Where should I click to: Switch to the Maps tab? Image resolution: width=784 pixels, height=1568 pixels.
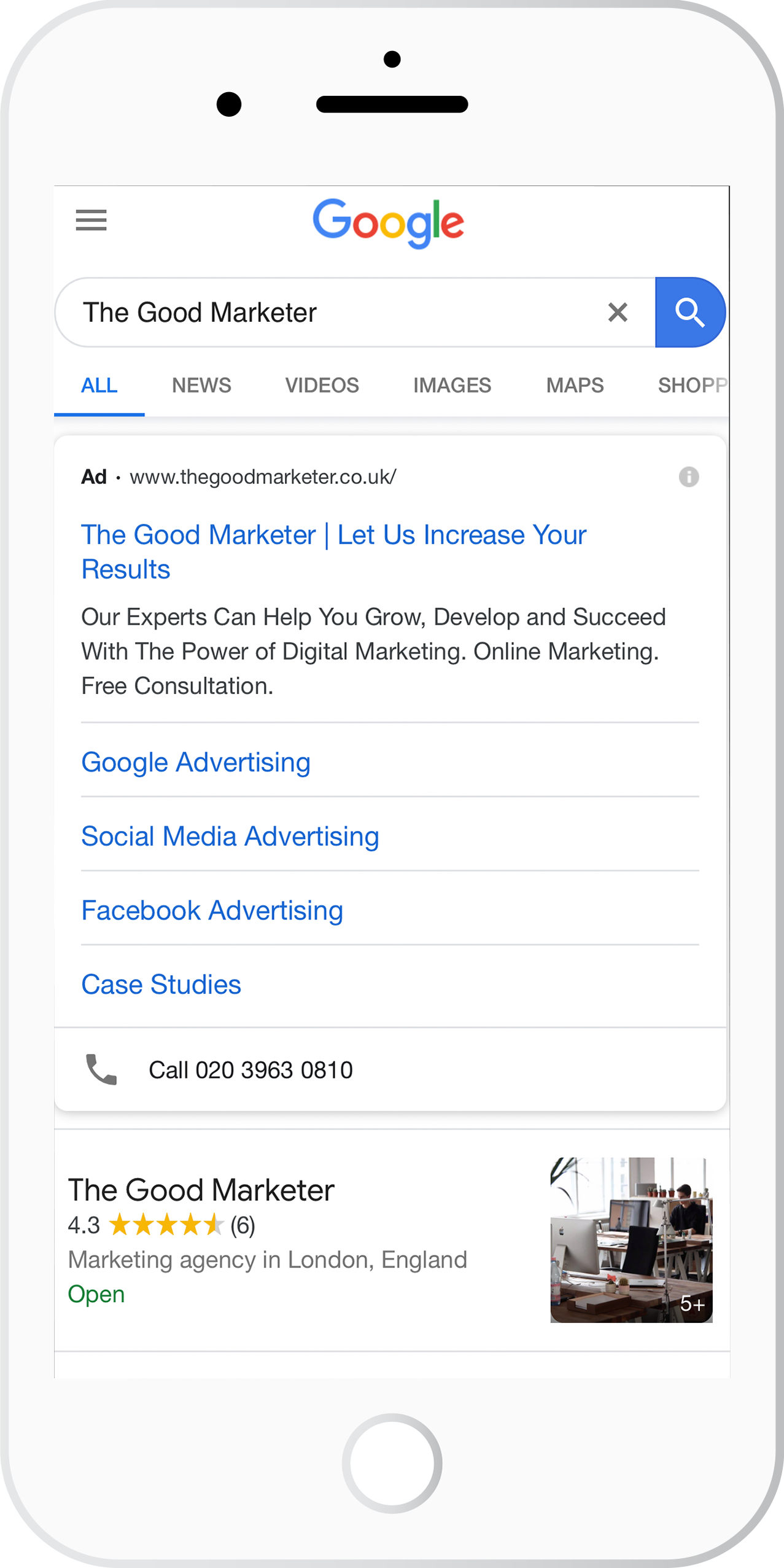(x=575, y=385)
